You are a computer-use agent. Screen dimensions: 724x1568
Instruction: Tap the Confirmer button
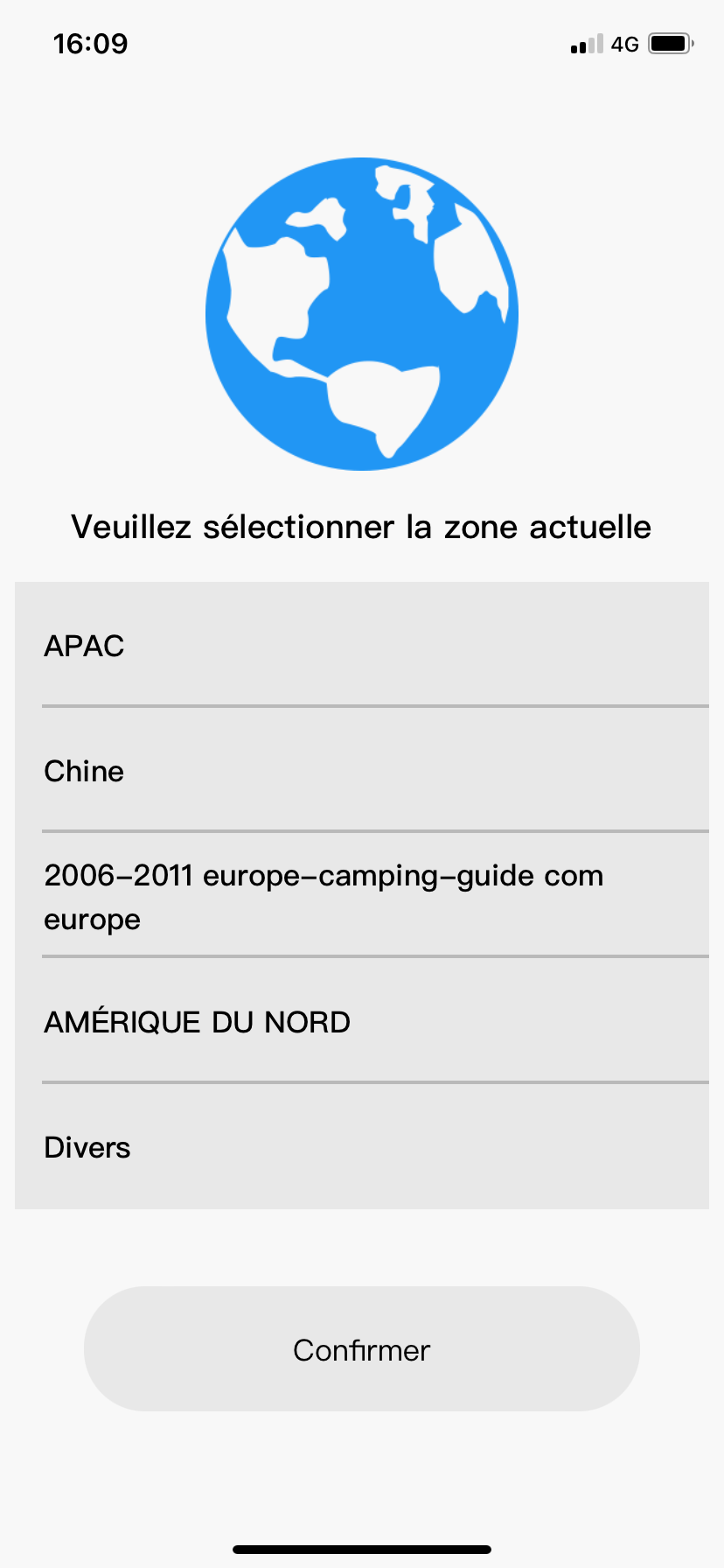[x=362, y=1348]
